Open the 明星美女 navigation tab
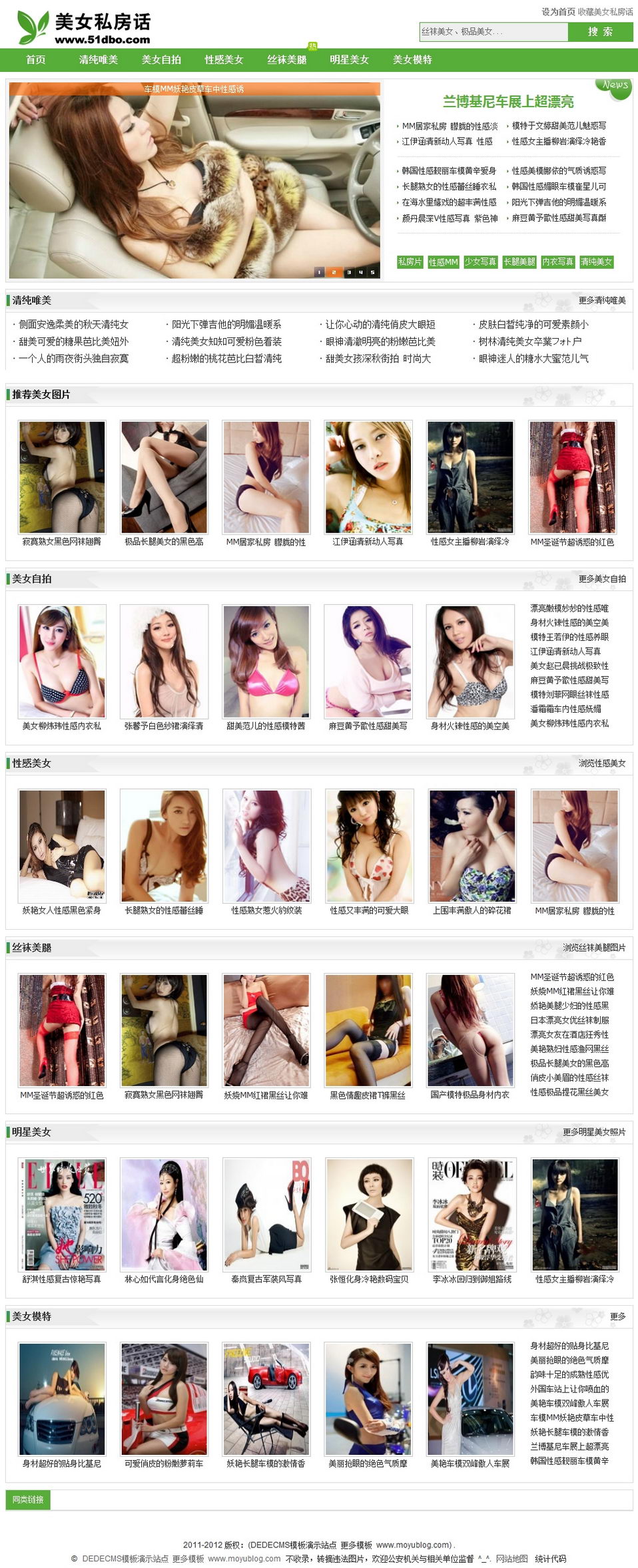 point(349,60)
